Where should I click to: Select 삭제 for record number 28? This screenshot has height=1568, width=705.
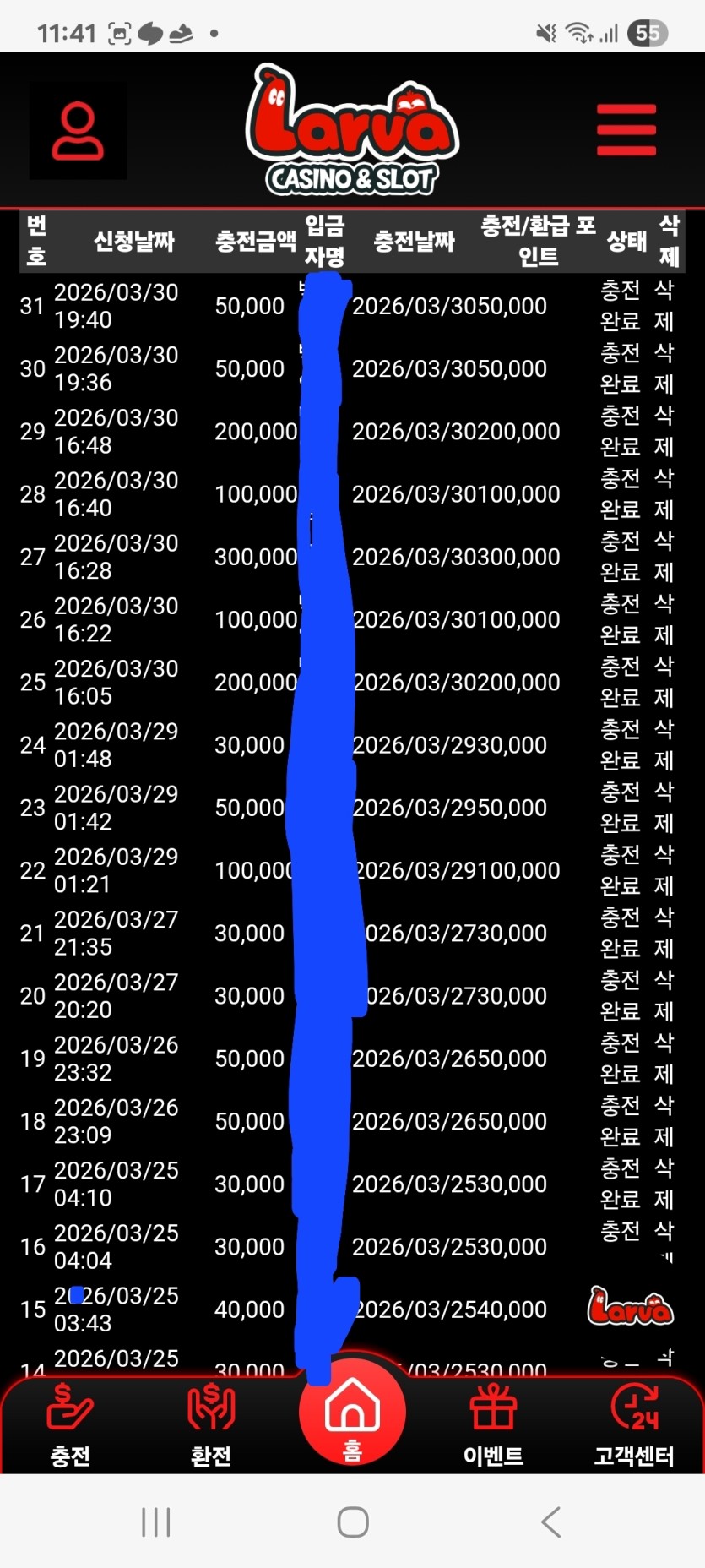[664, 494]
